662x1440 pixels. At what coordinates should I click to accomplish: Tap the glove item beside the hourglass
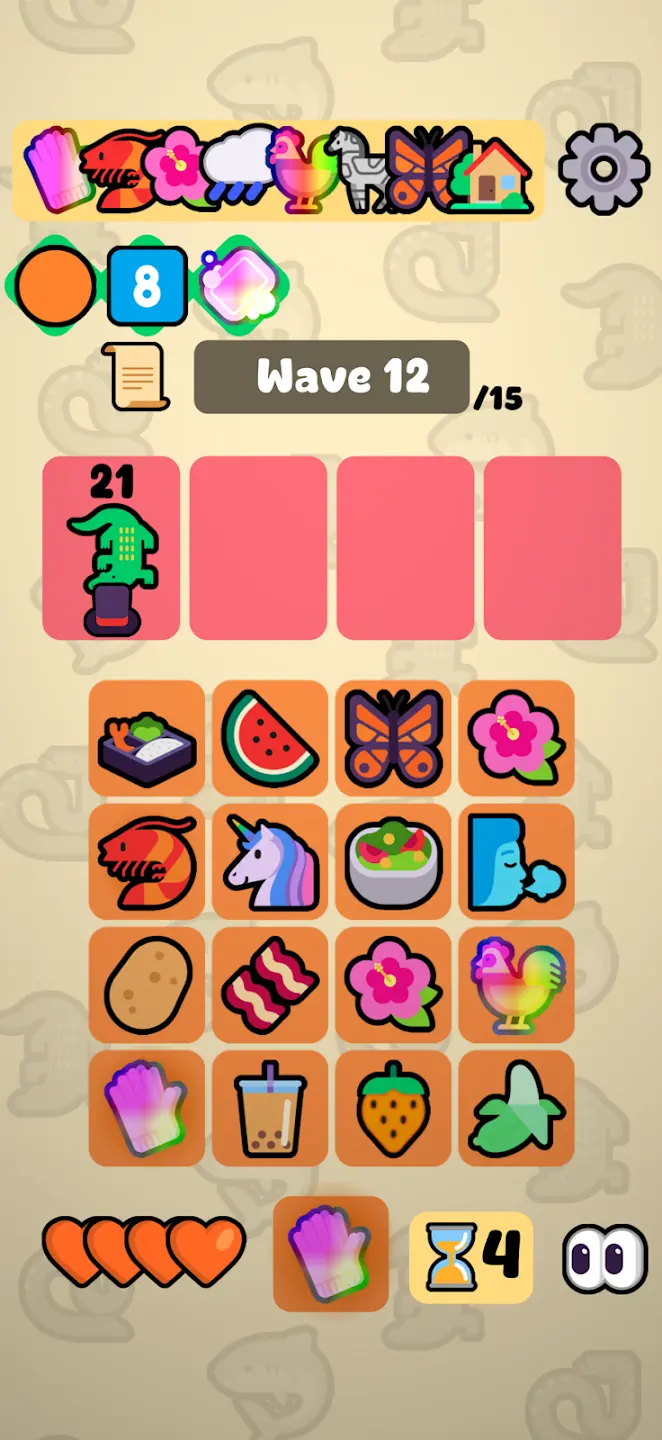(x=330, y=1253)
